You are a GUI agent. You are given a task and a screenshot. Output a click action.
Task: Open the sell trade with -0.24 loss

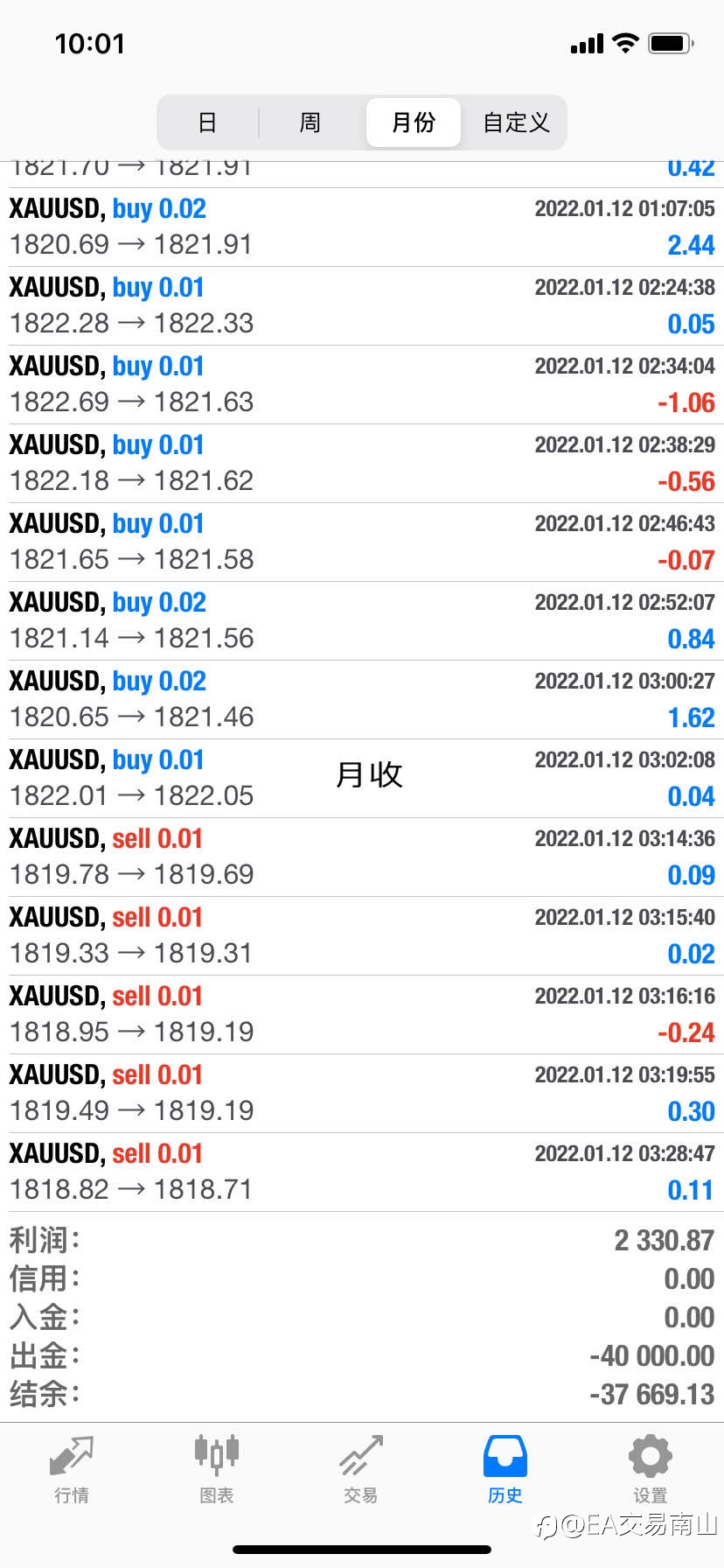coord(362,1015)
